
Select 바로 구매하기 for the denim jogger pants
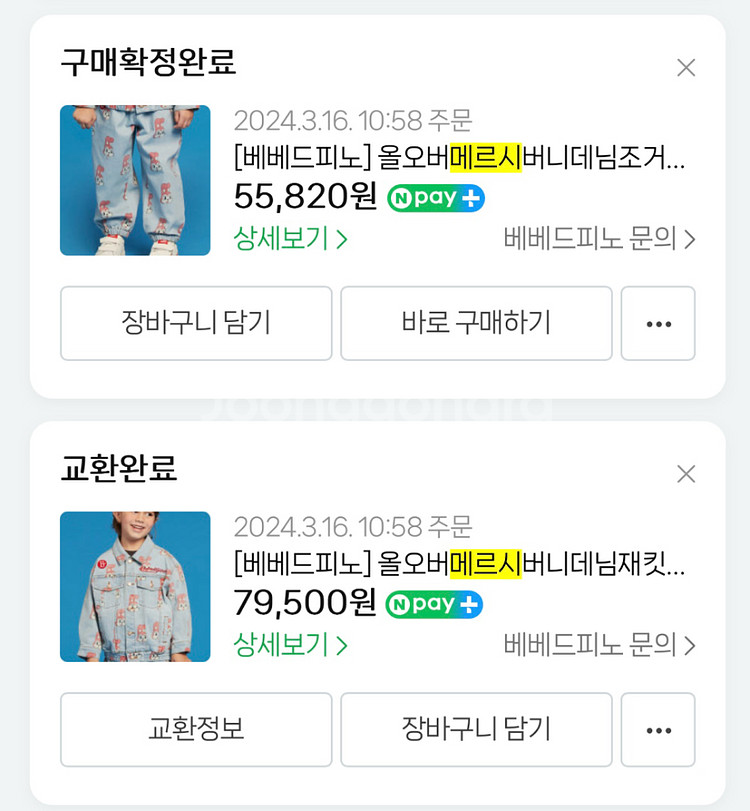(476, 323)
